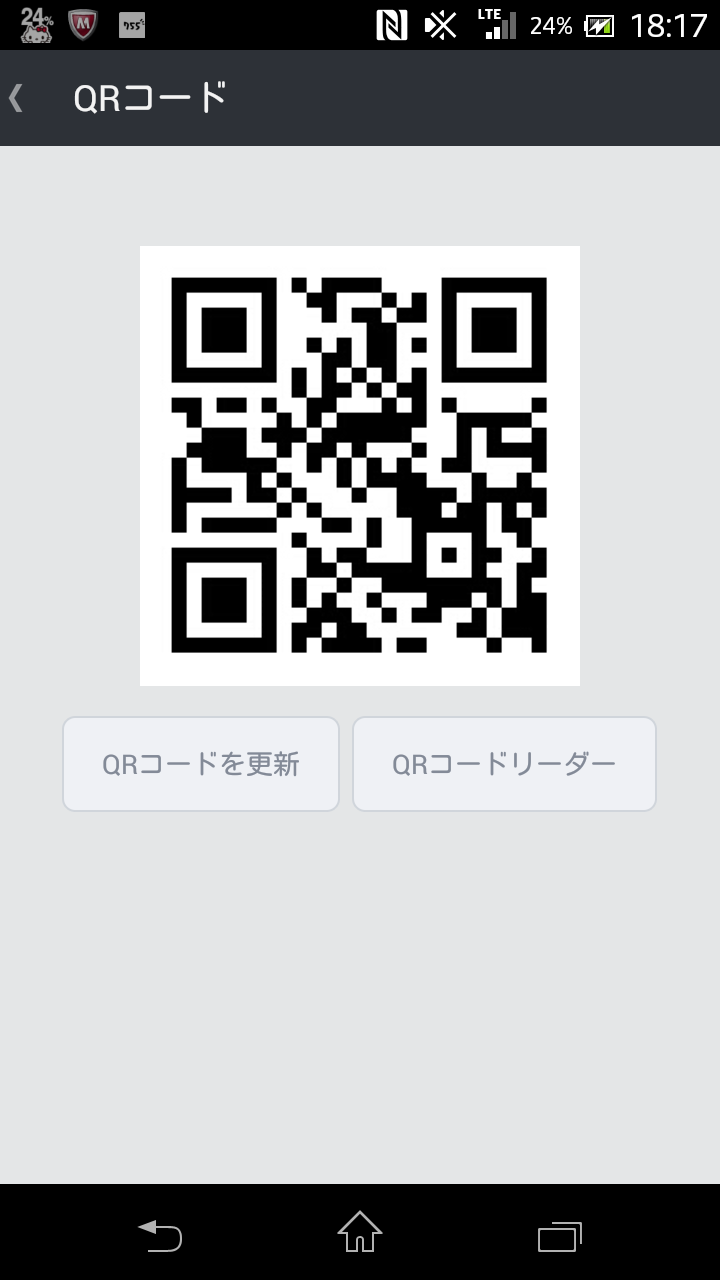Tap the back chevron beside QRコード title

click(x=15, y=99)
